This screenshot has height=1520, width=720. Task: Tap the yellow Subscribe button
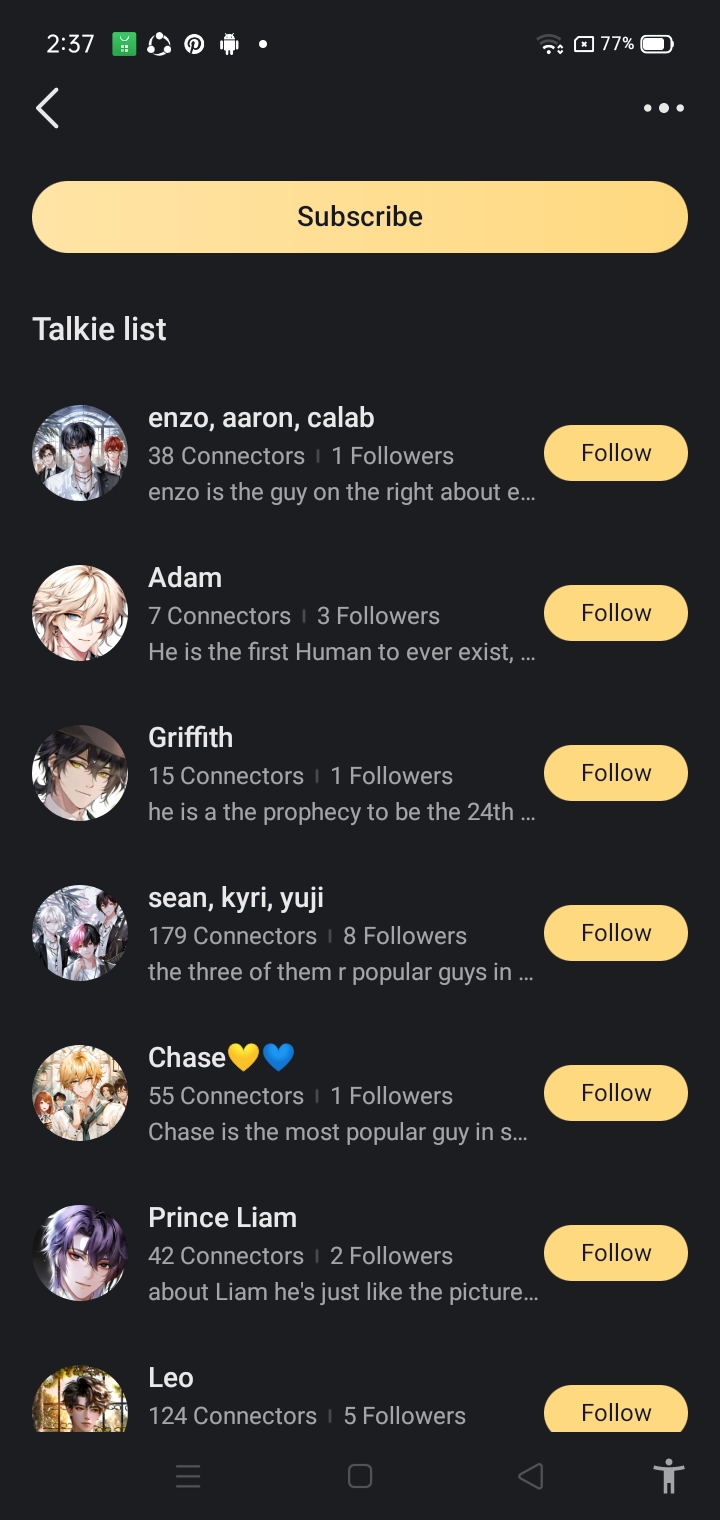click(360, 217)
